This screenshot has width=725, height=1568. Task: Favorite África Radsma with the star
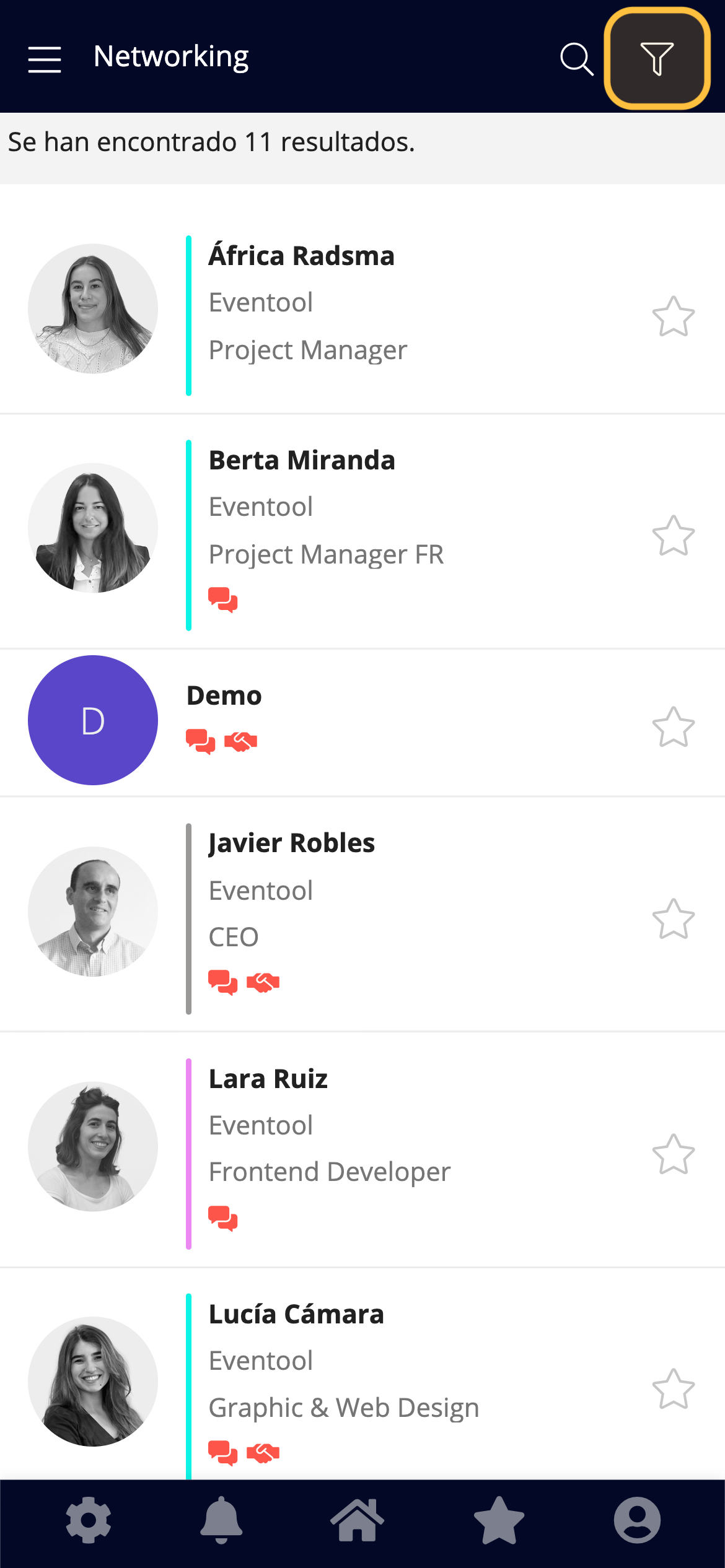coord(673,316)
